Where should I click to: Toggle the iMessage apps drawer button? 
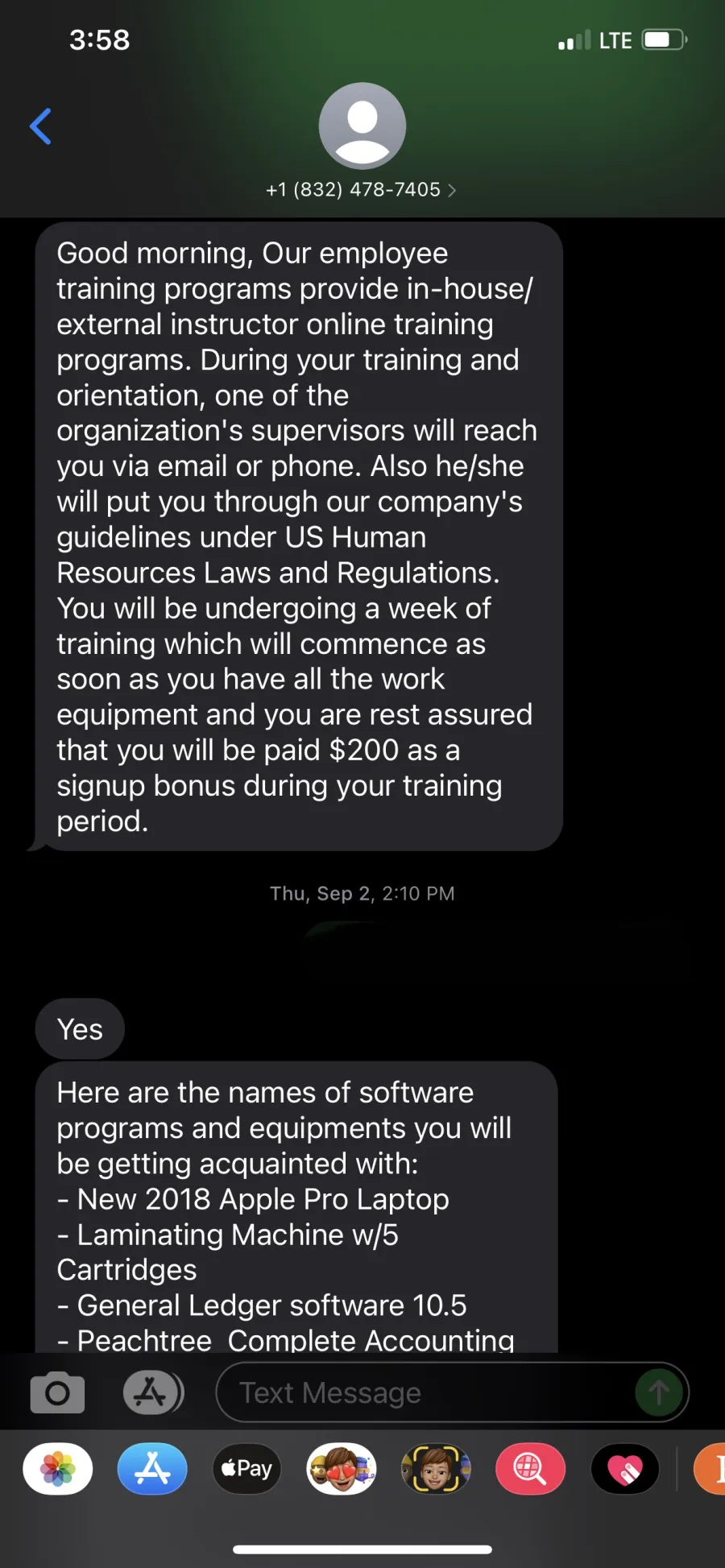click(153, 1392)
